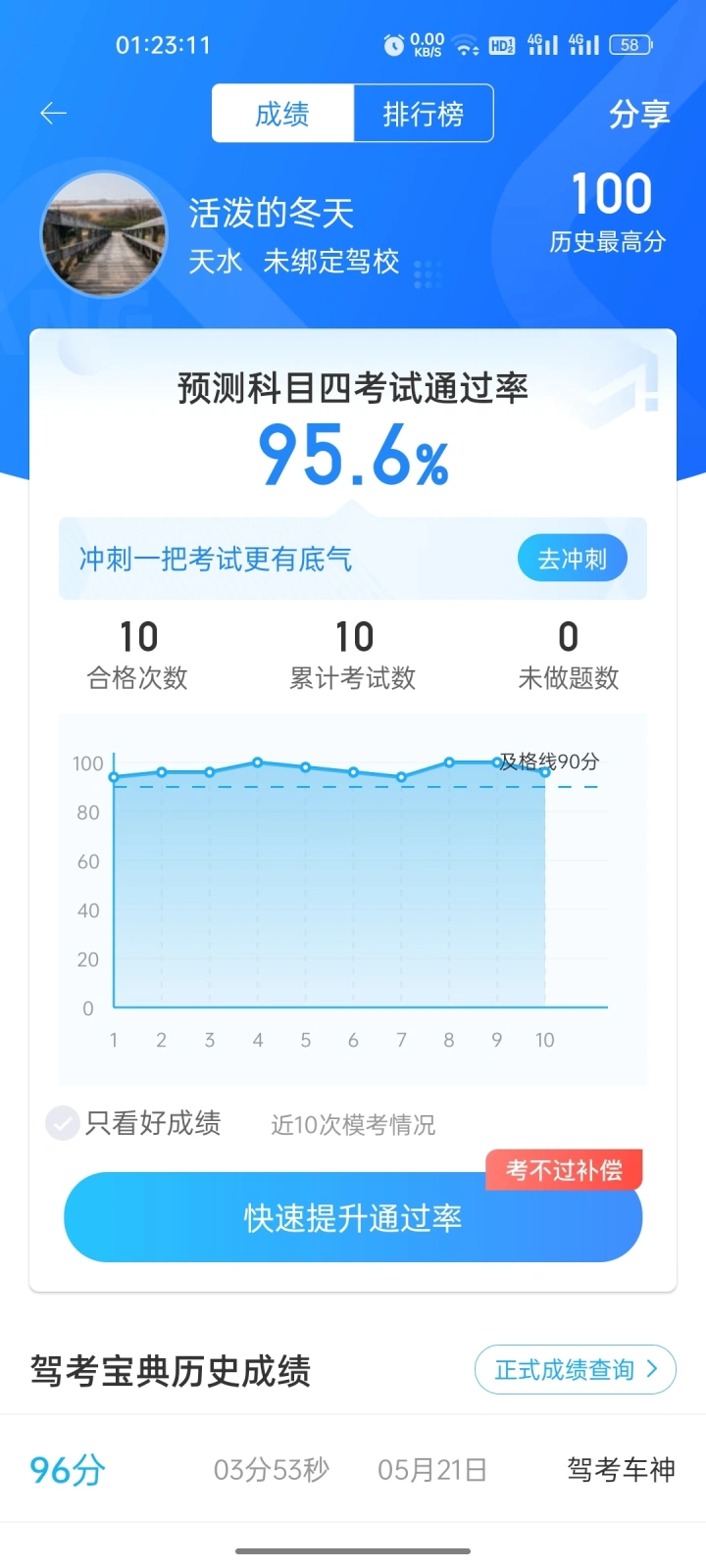Viewport: 706px width, 1568px height.
Task: Switch to the 排行榜 tab
Action: coord(423,114)
